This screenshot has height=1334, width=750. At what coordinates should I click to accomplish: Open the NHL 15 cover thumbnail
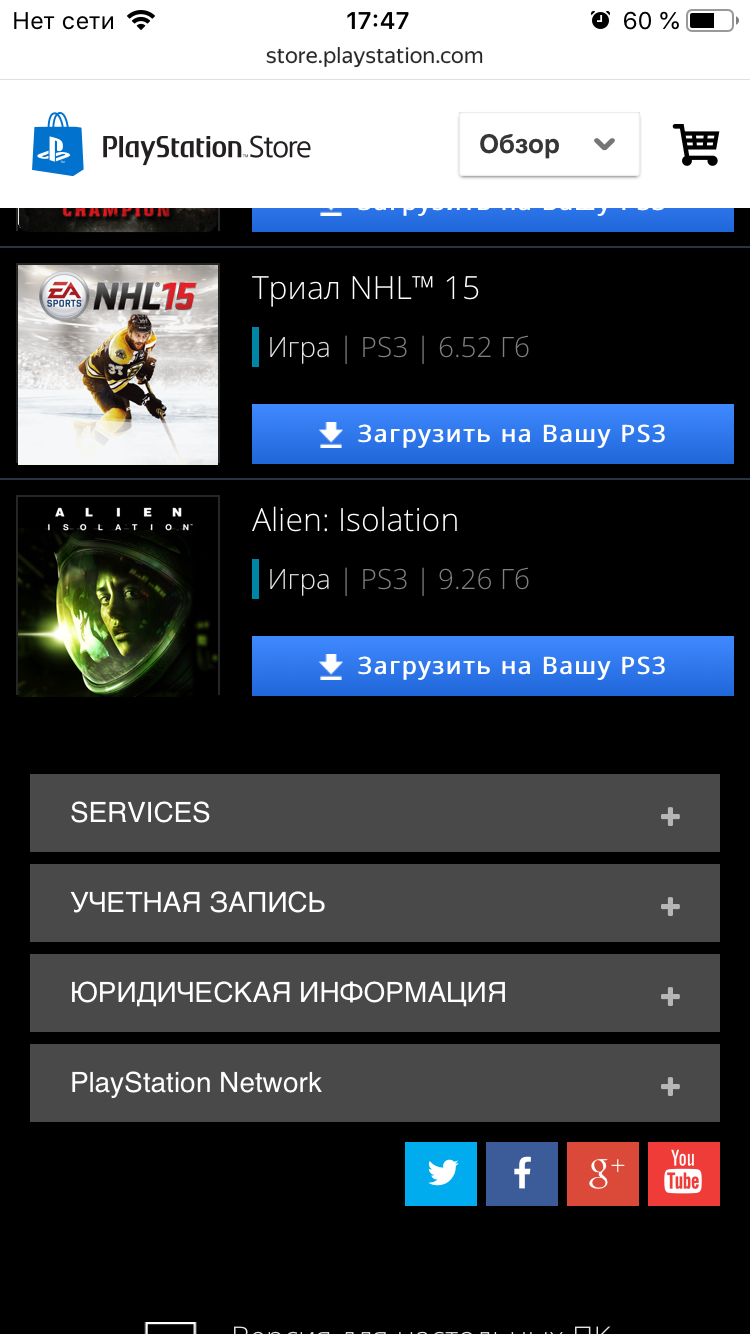click(x=118, y=365)
